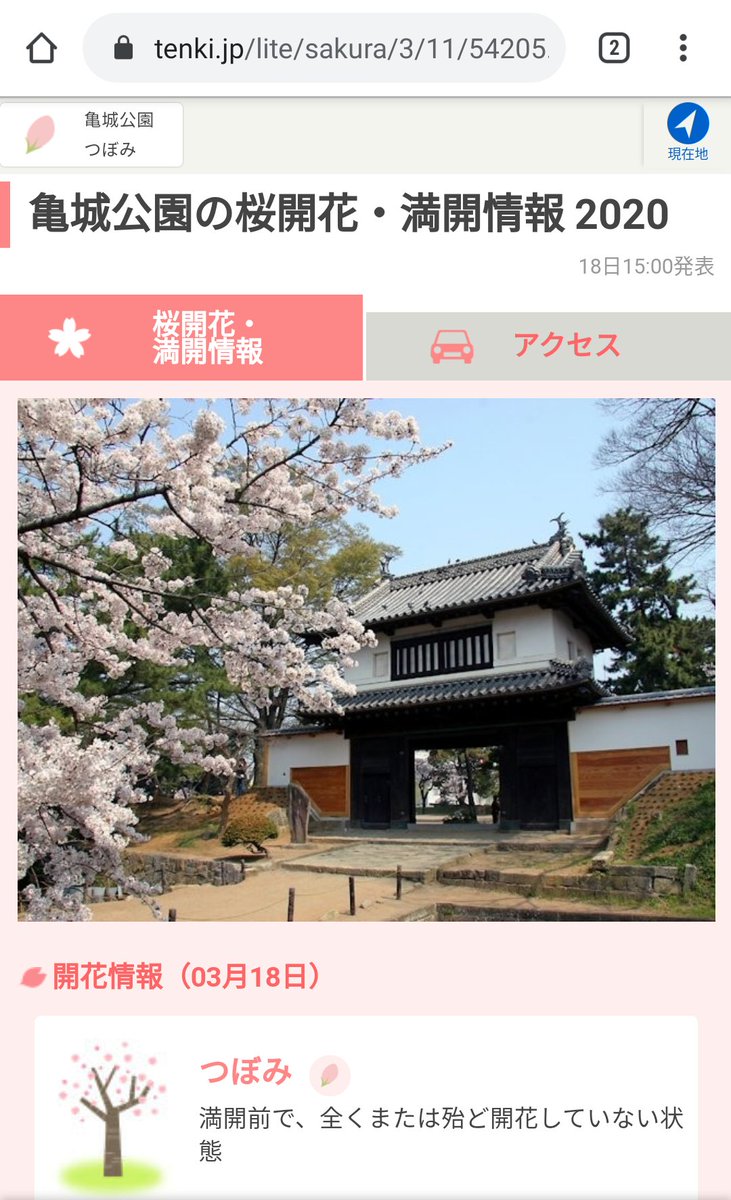Open the 亀城公園 つぼみ location card

92,135
